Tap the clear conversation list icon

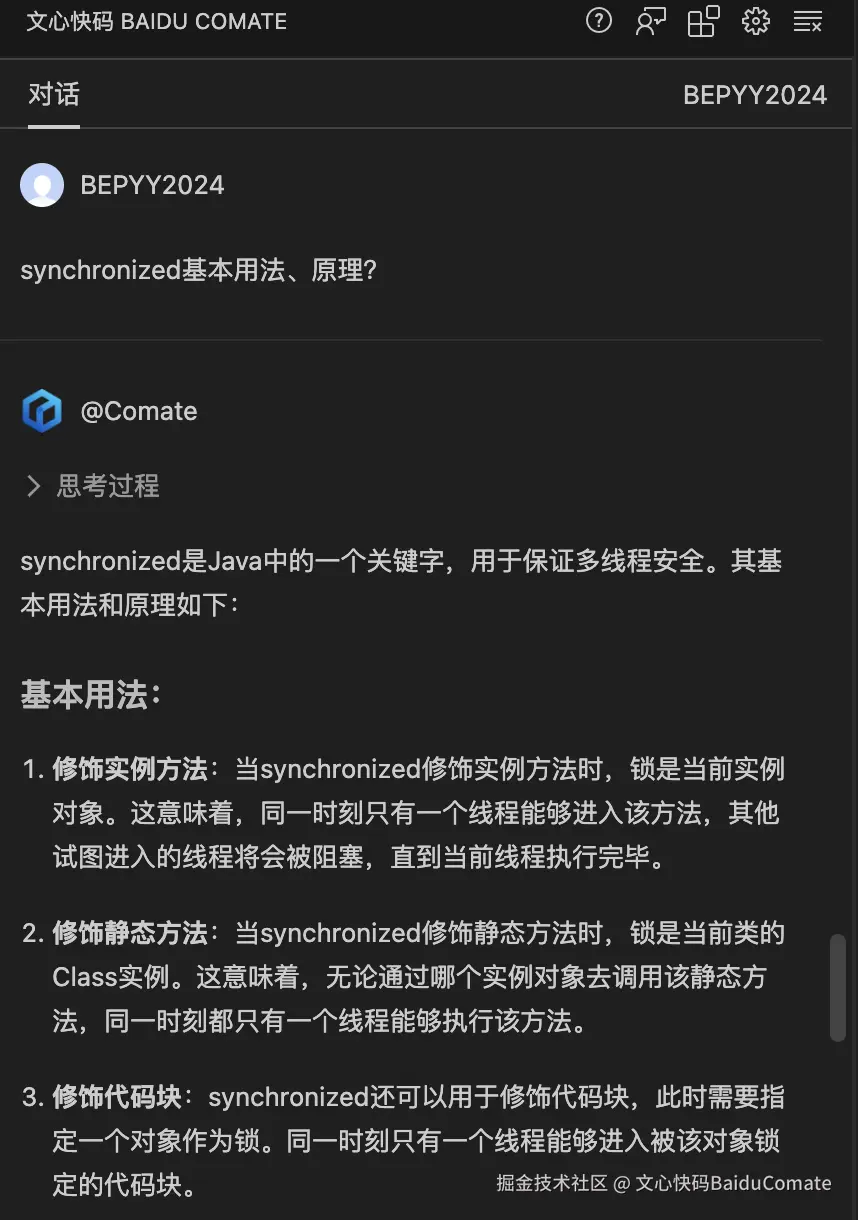(807, 21)
